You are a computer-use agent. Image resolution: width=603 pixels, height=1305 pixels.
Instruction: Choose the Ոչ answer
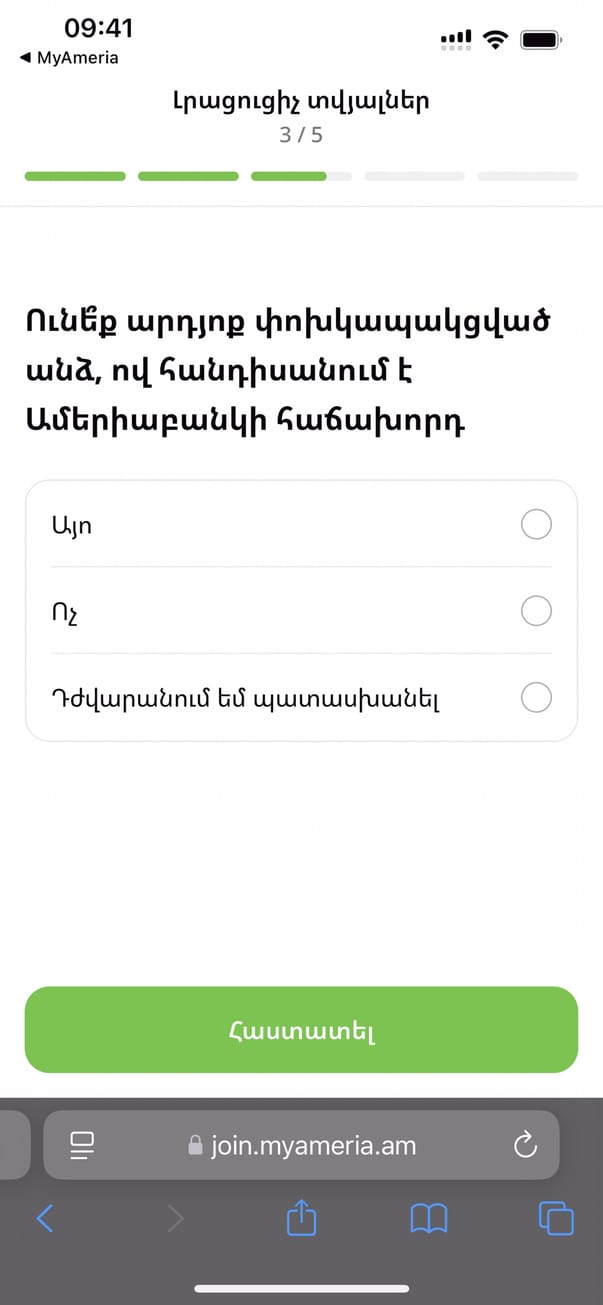tap(536, 611)
